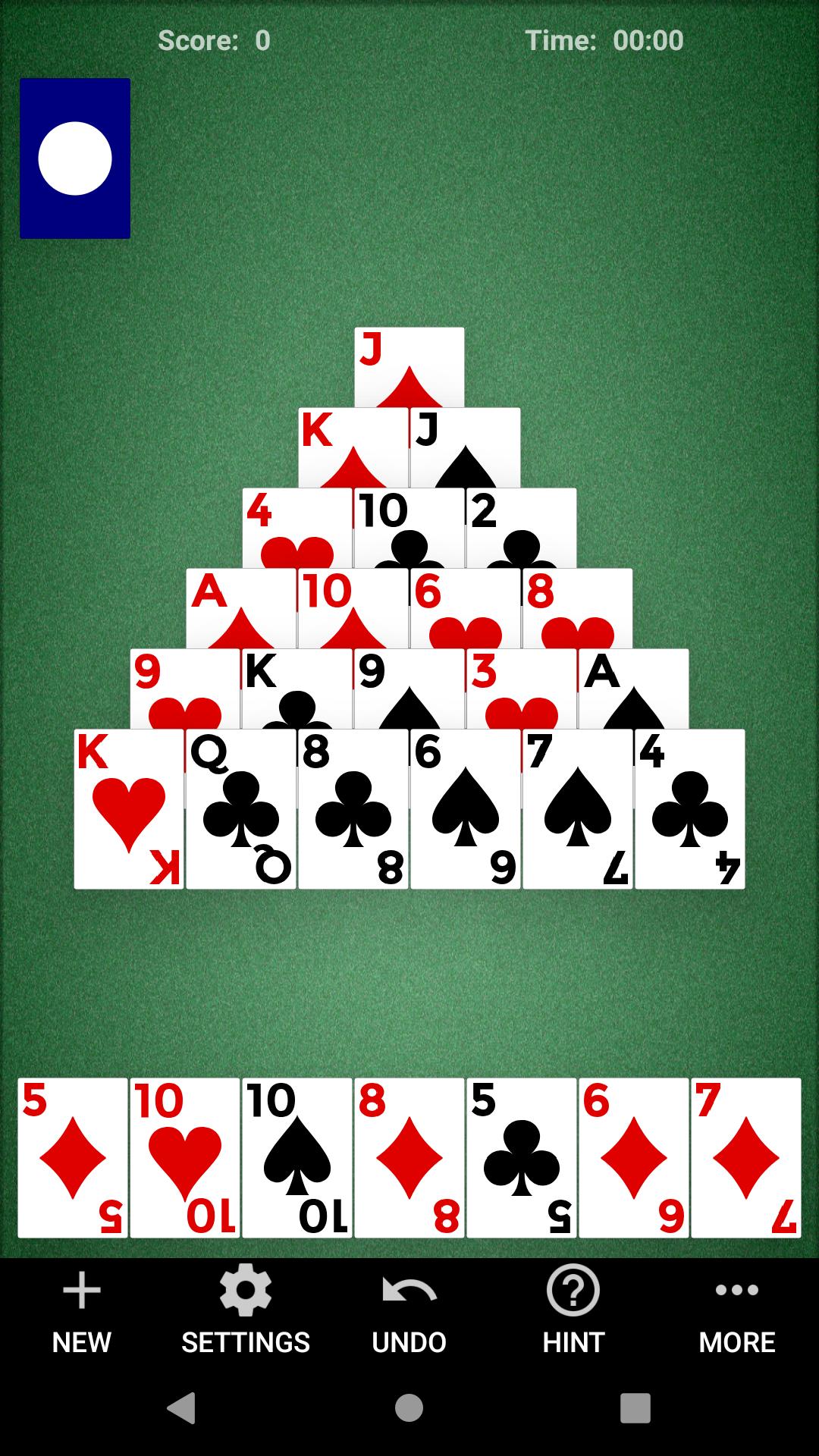819x1456 pixels.
Task: Choose the 7 of spades card
Action: click(x=578, y=809)
